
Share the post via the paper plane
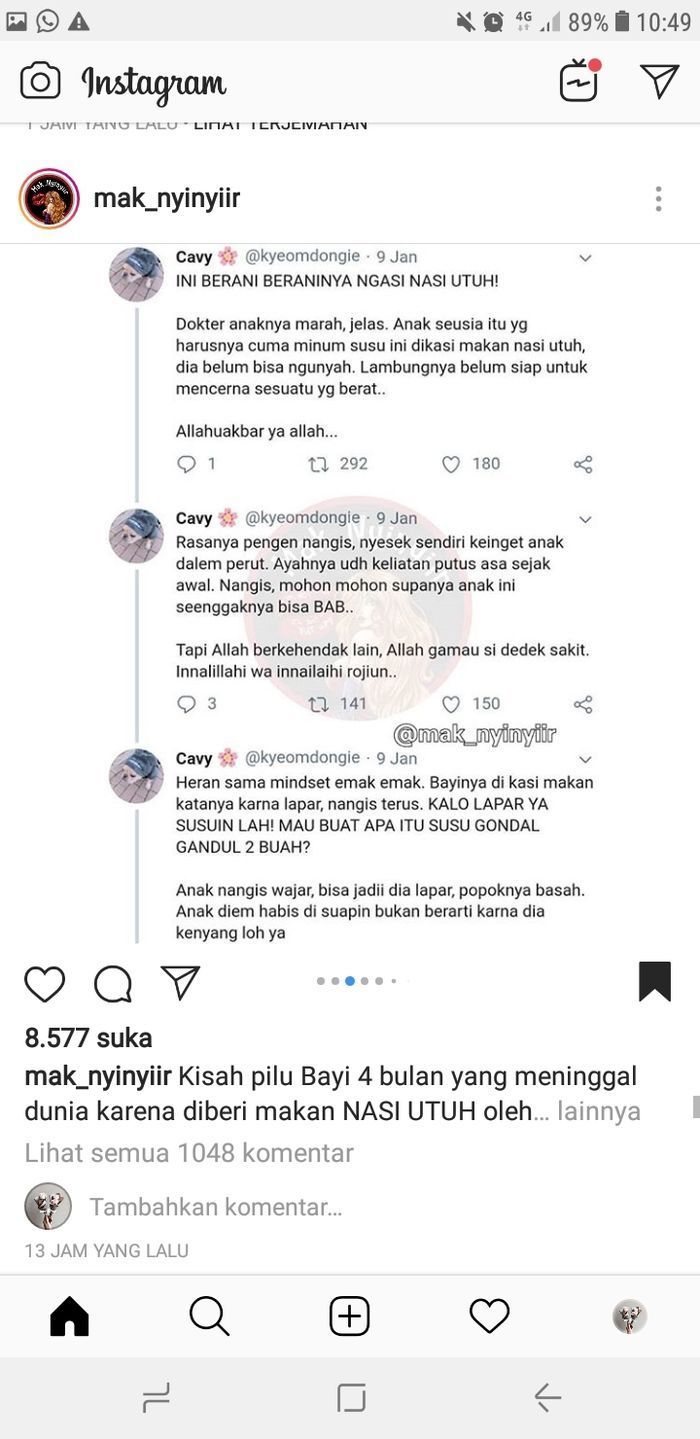[x=181, y=983]
